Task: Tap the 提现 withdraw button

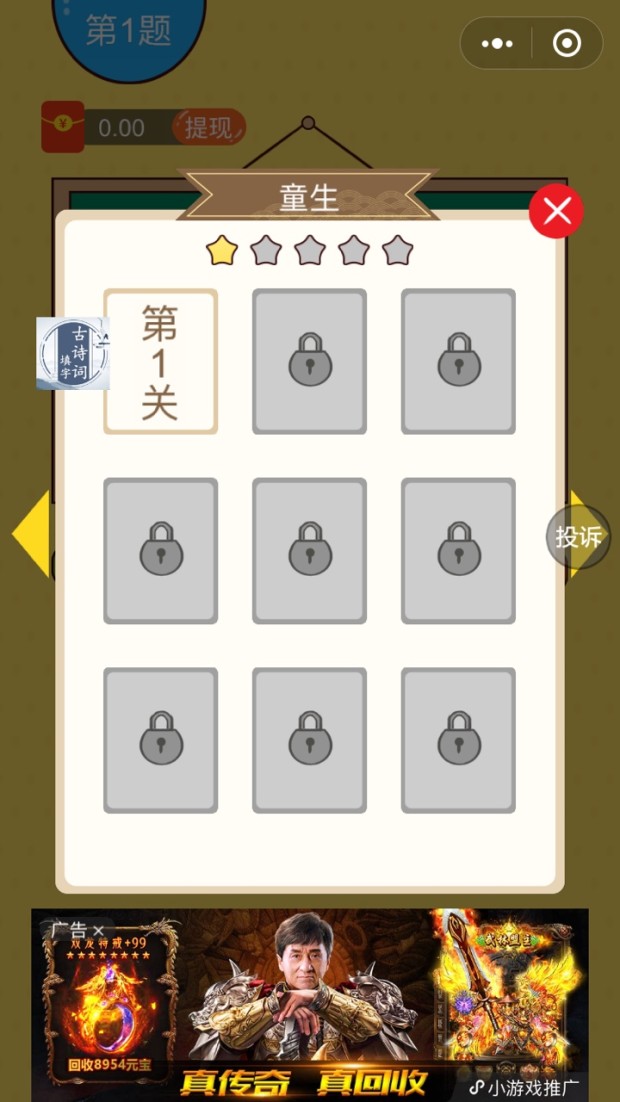Action: [209, 128]
